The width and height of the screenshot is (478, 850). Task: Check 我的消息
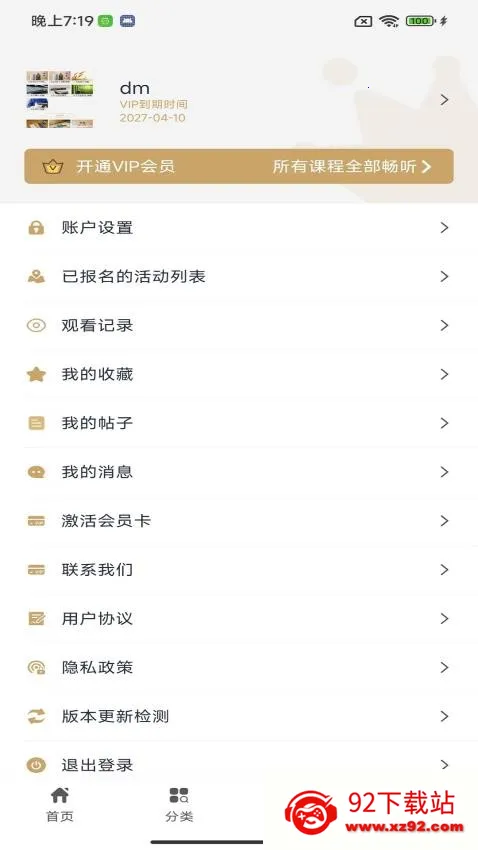point(238,472)
